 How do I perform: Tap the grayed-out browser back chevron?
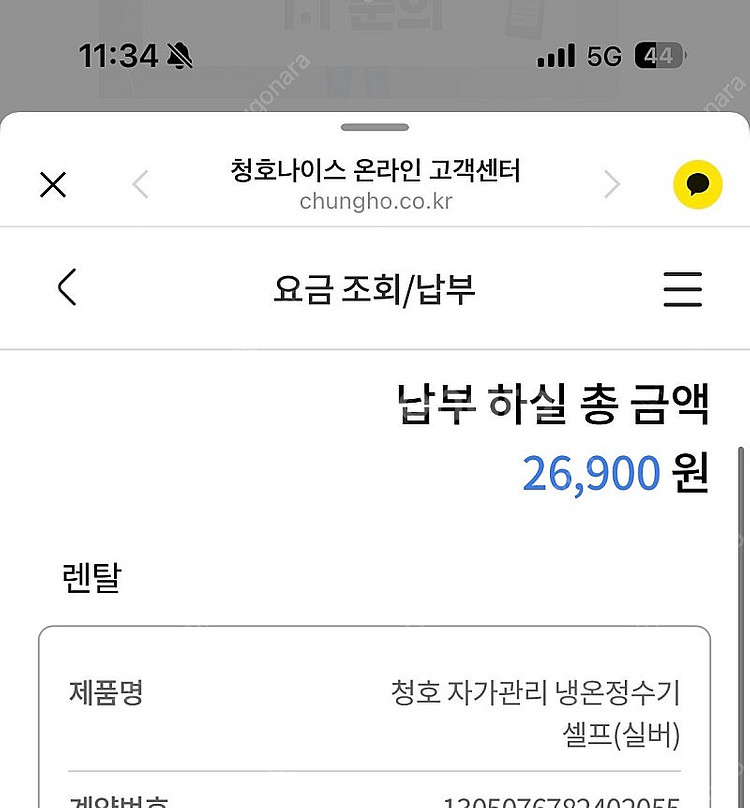click(x=139, y=184)
